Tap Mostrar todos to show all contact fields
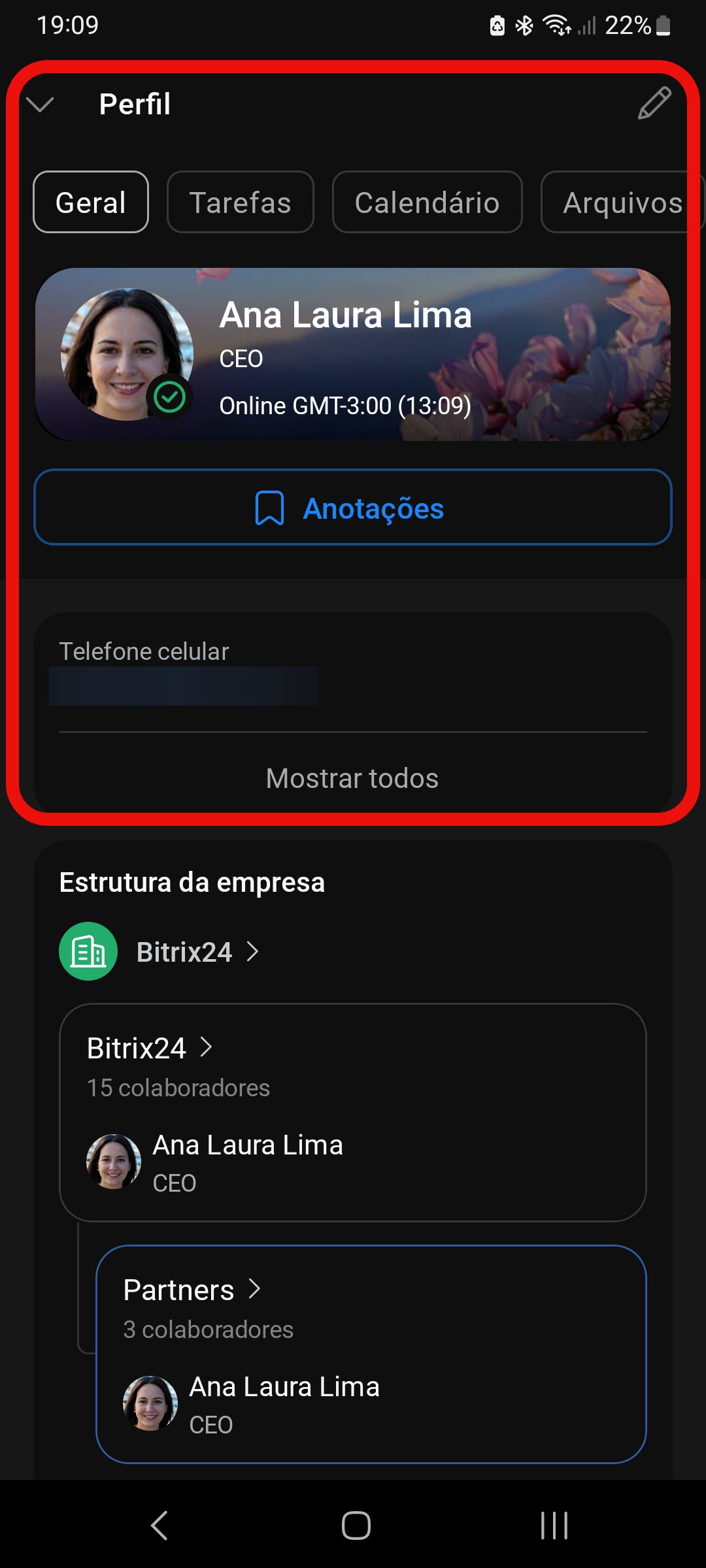 (x=352, y=778)
